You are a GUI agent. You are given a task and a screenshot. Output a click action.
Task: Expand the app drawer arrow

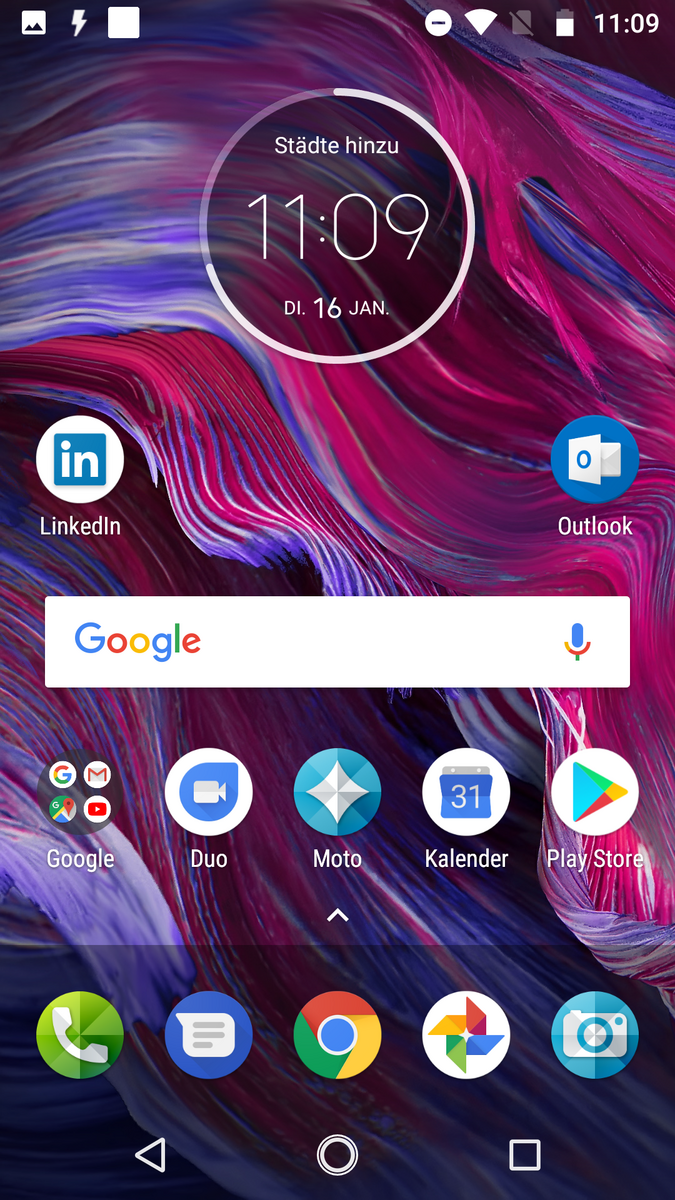(x=338, y=914)
